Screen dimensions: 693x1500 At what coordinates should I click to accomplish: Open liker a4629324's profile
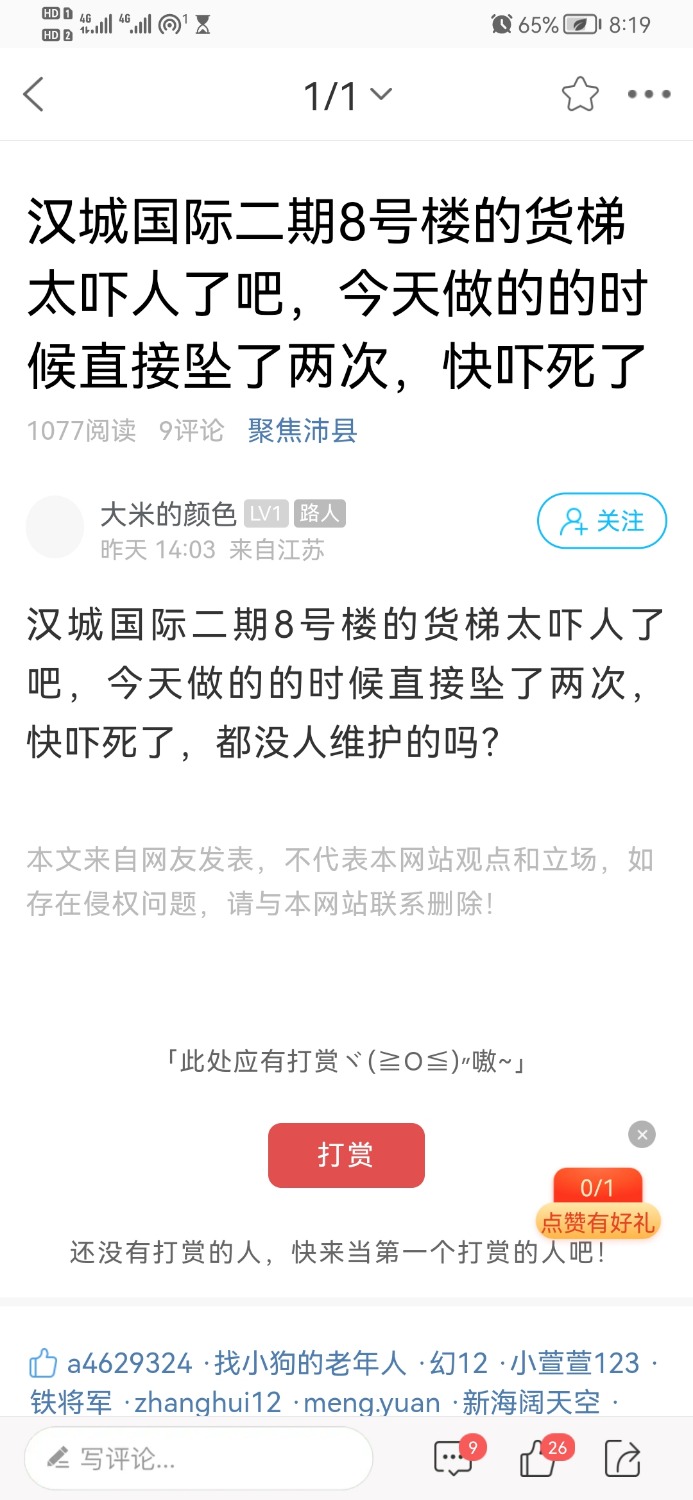129,1363
